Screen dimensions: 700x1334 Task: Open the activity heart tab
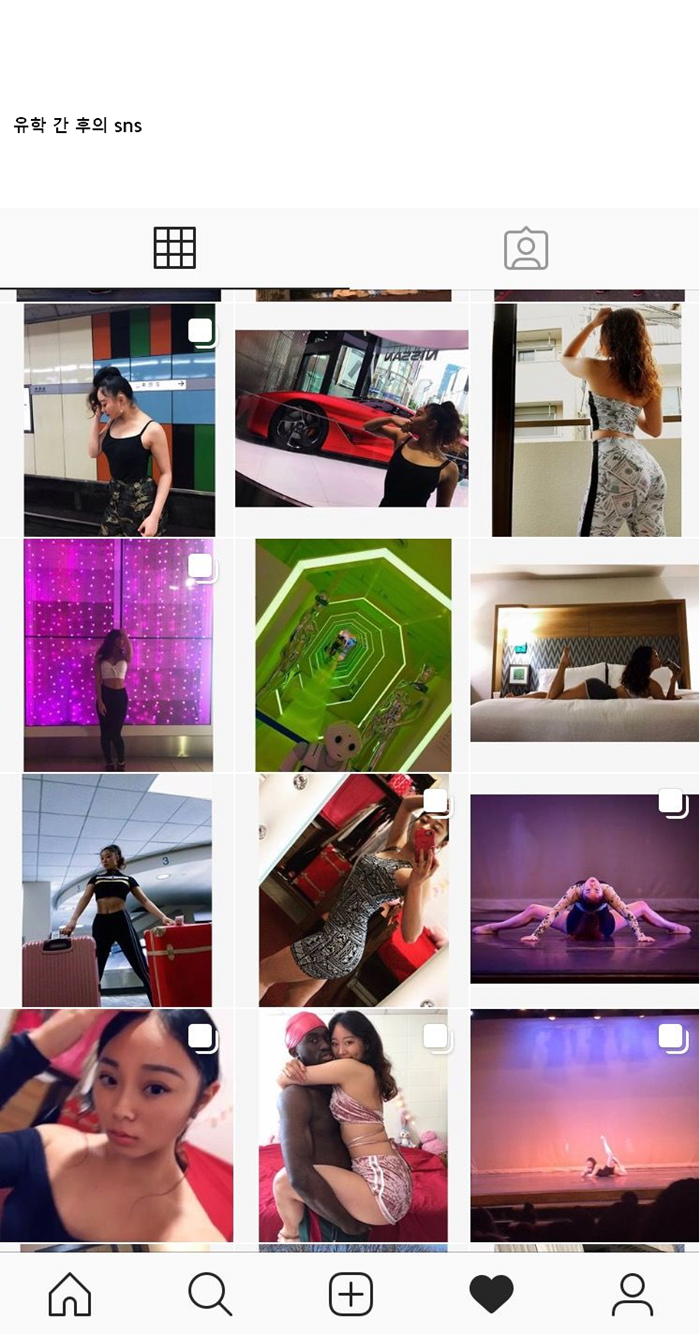491,1295
